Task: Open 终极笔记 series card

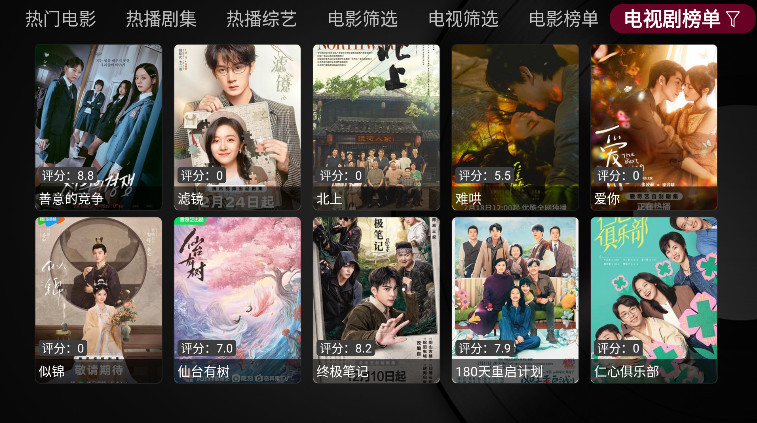Action: tap(376, 300)
